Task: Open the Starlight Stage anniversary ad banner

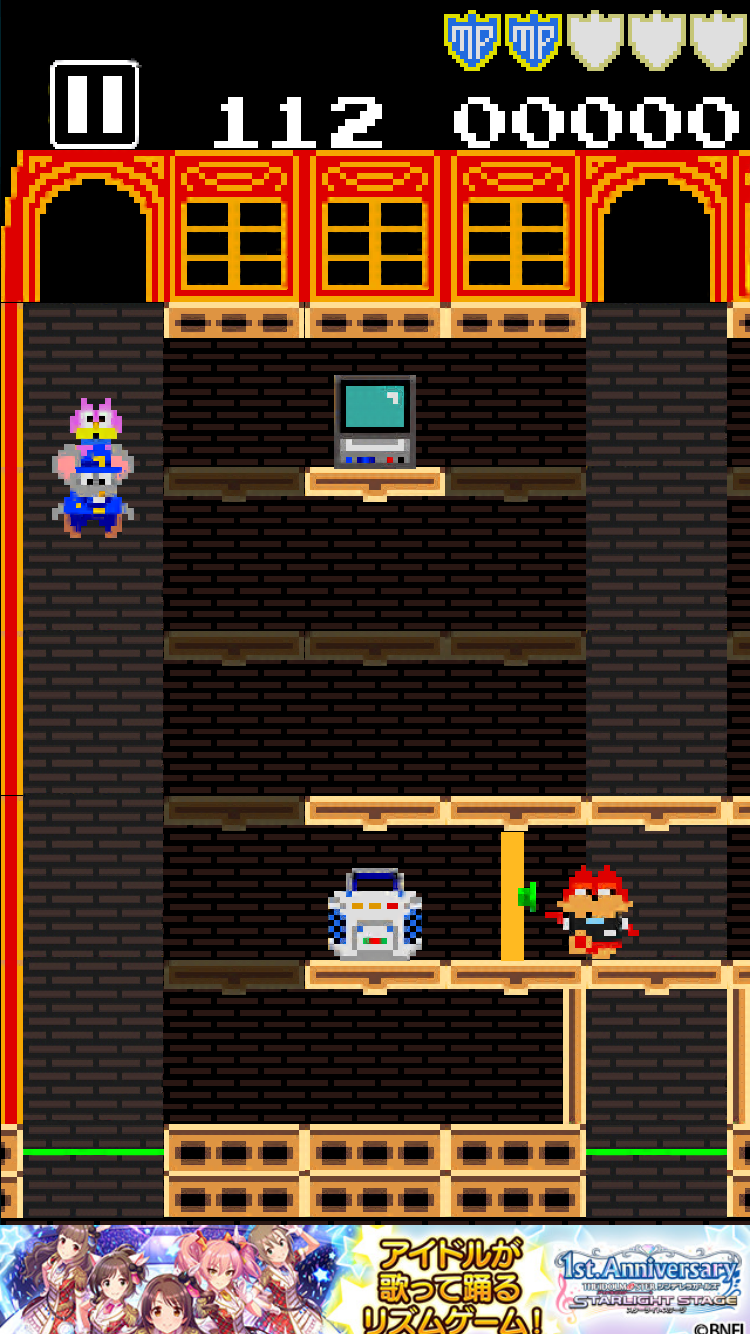Action: point(375,1278)
